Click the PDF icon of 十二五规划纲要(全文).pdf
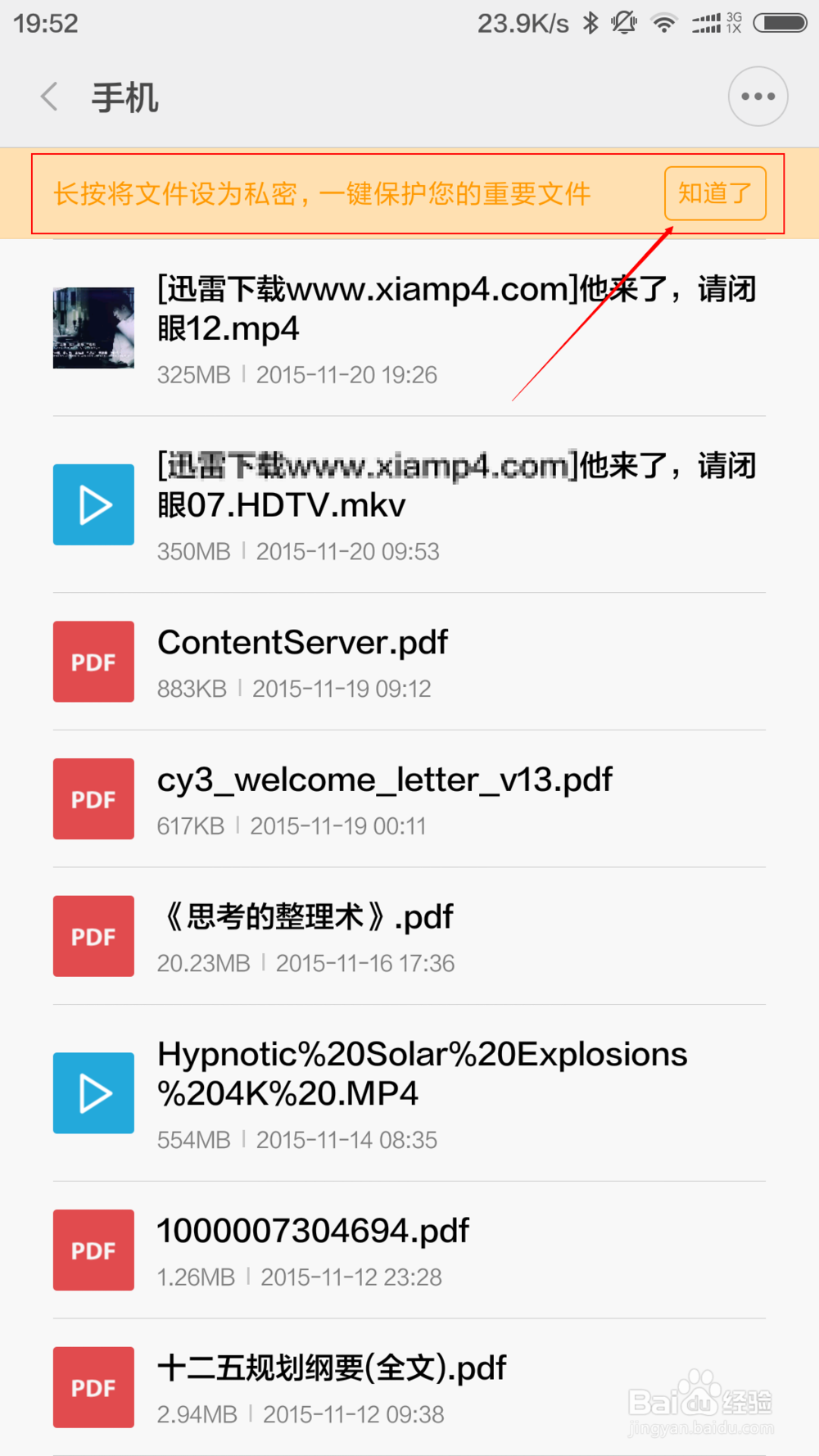The height and width of the screenshot is (1456, 819). tap(93, 1387)
